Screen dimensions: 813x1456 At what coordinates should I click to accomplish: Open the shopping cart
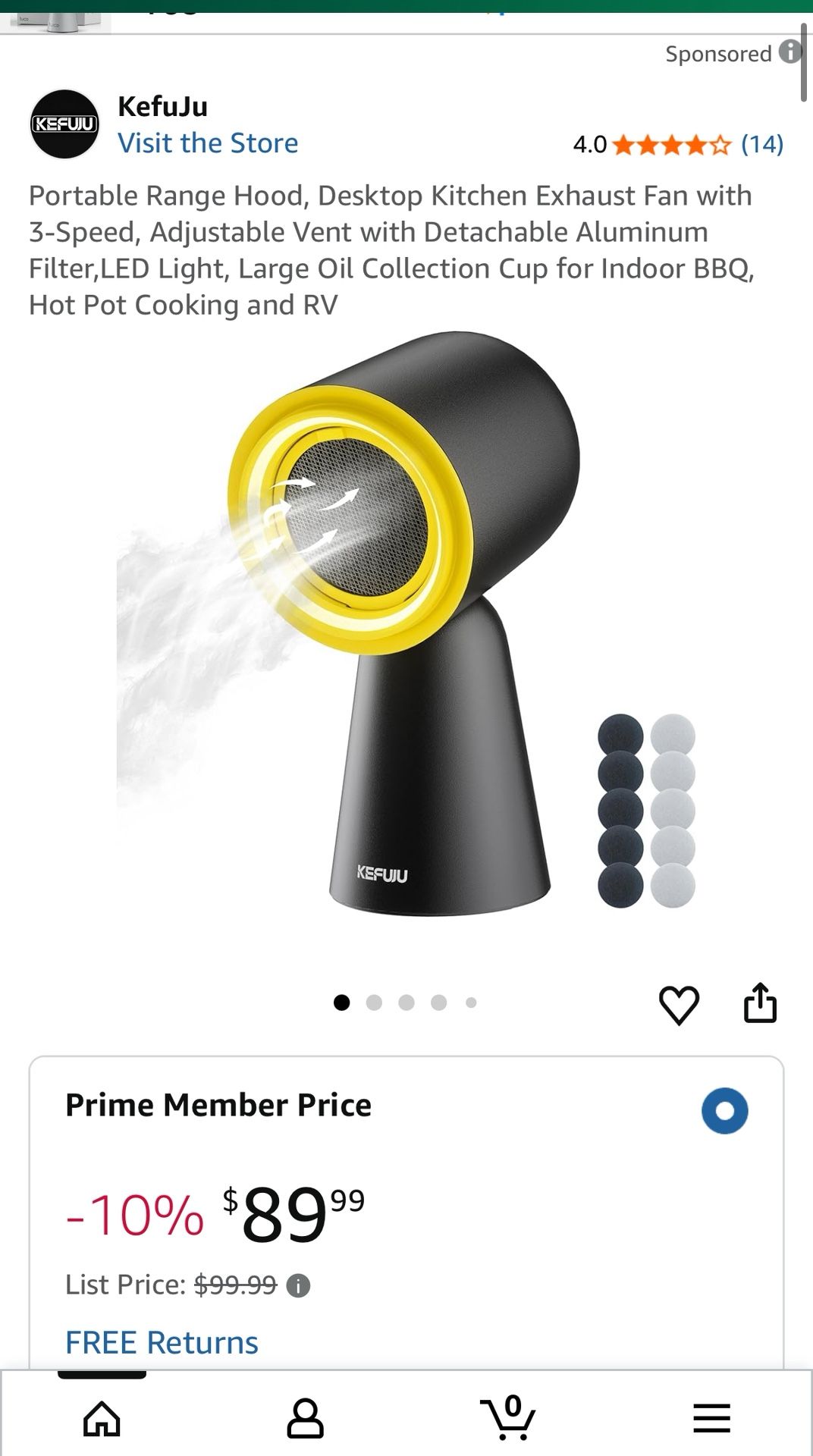click(x=508, y=1417)
